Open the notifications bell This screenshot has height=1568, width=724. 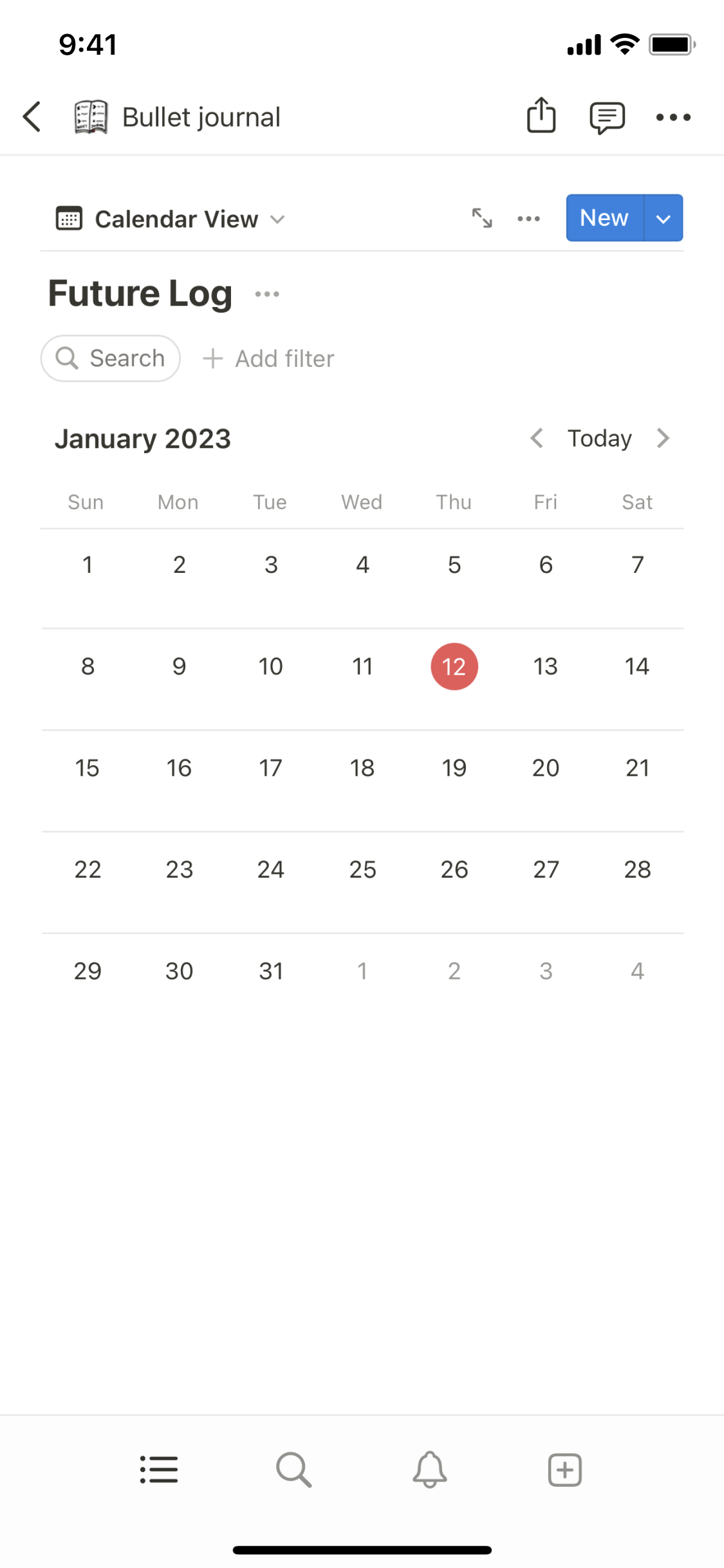pyautogui.click(x=430, y=1470)
